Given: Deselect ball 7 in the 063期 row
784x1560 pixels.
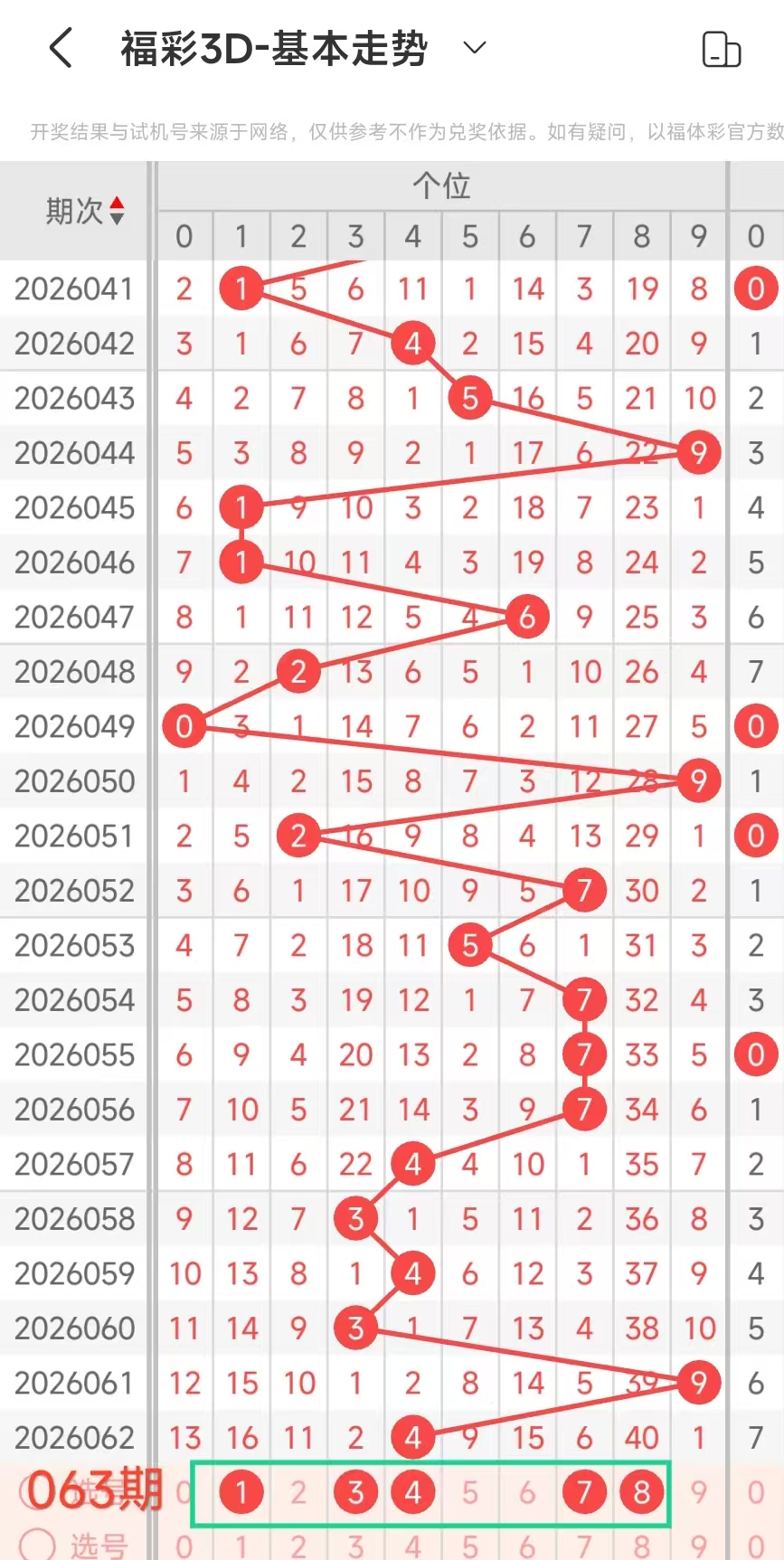Looking at the screenshot, I should click(584, 1492).
